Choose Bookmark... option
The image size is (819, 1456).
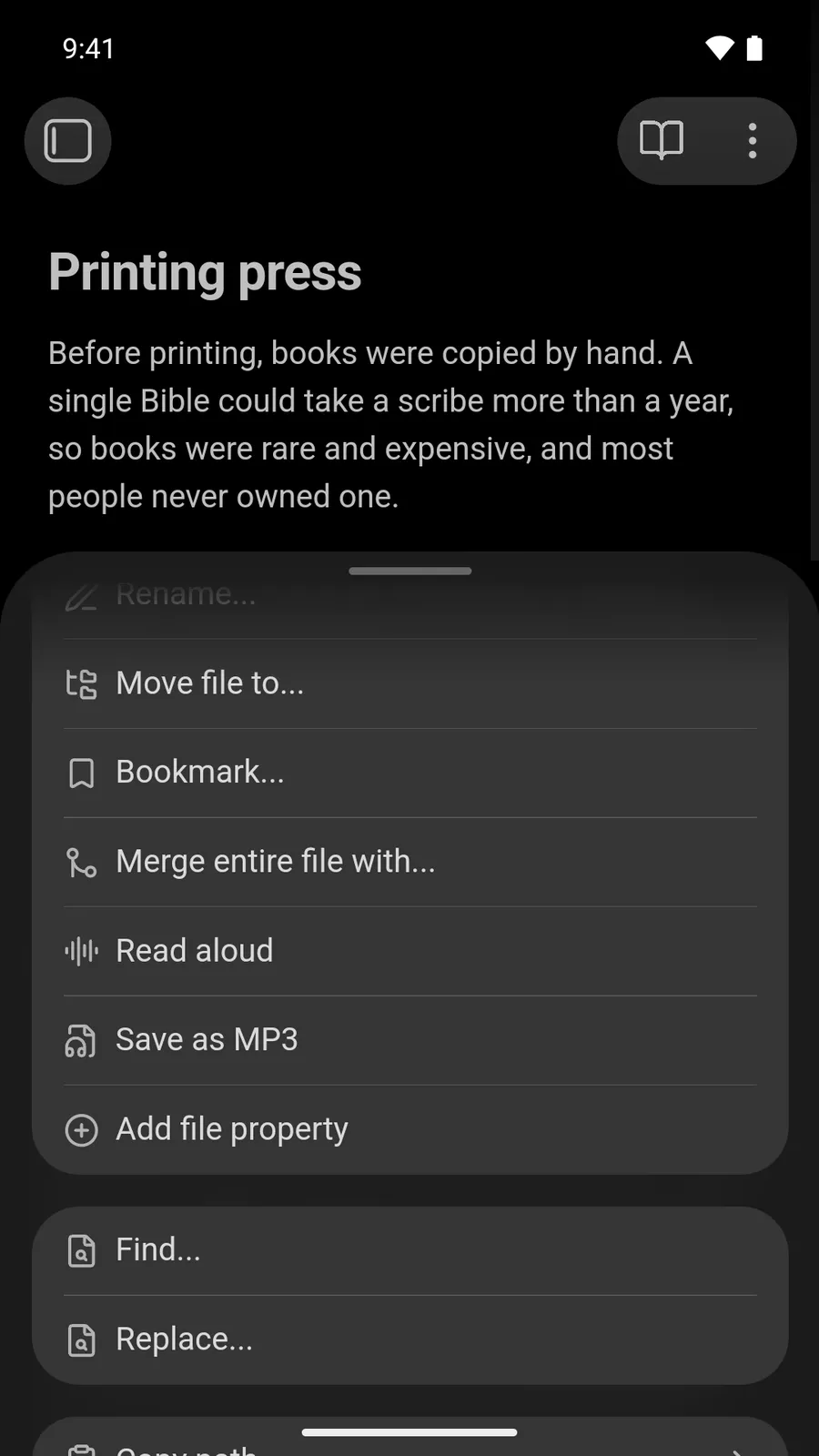(410, 773)
